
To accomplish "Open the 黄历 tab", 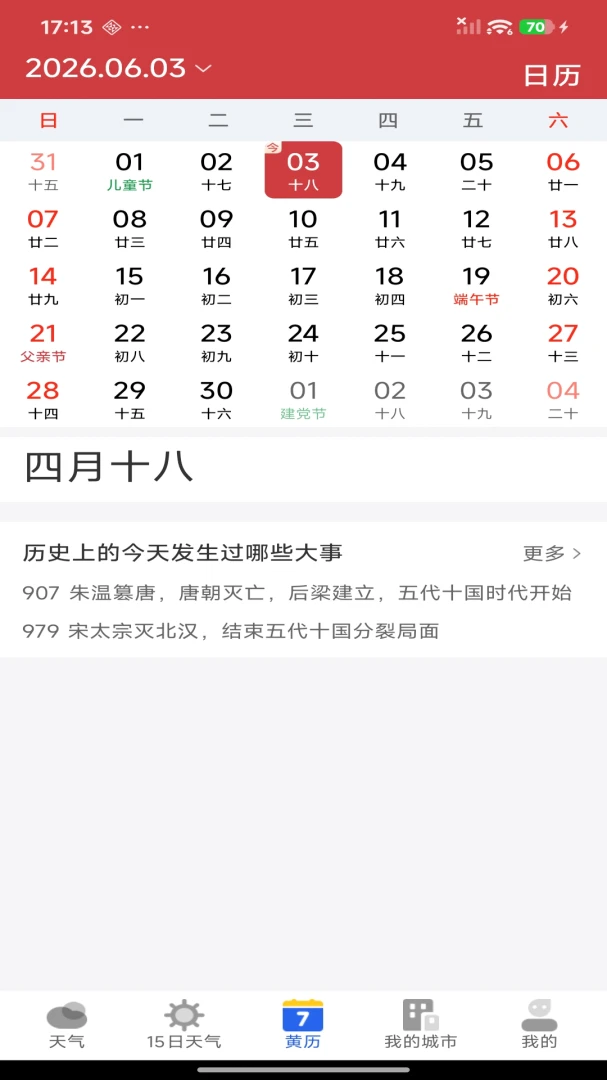I will tap(303, 1026).
